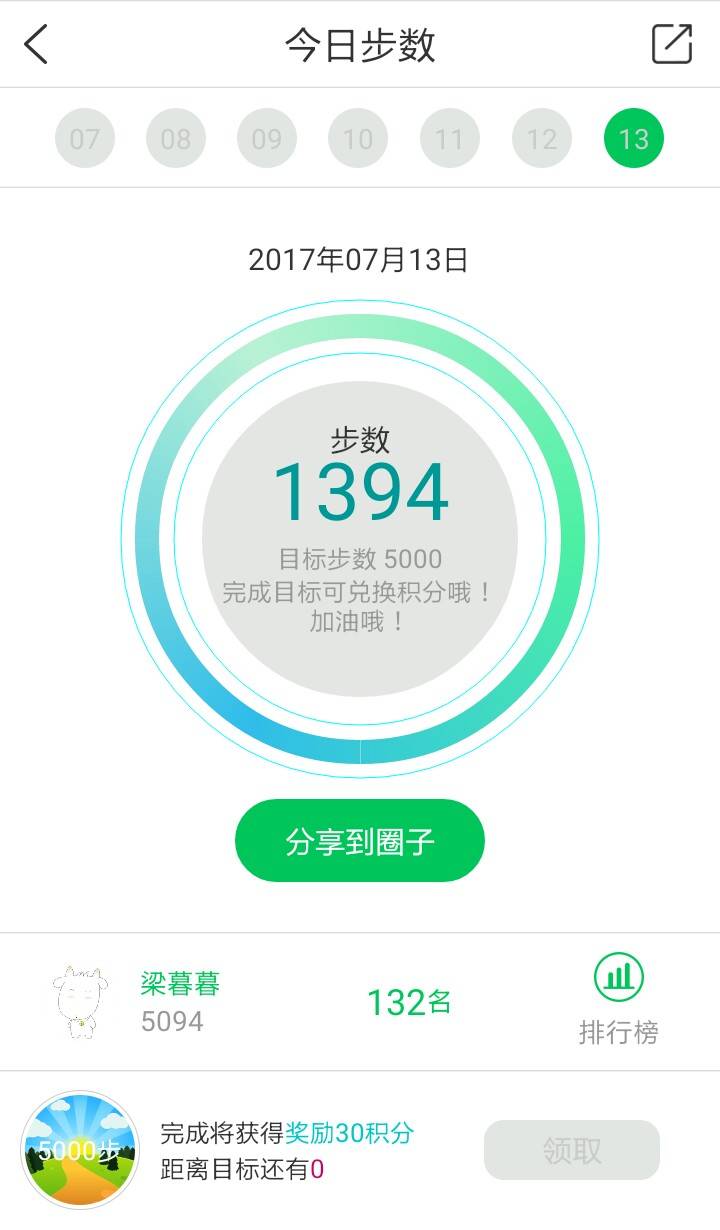Select date 08 in the day strip
Viewport: 720px width, 1230px height.
[176, 139]
